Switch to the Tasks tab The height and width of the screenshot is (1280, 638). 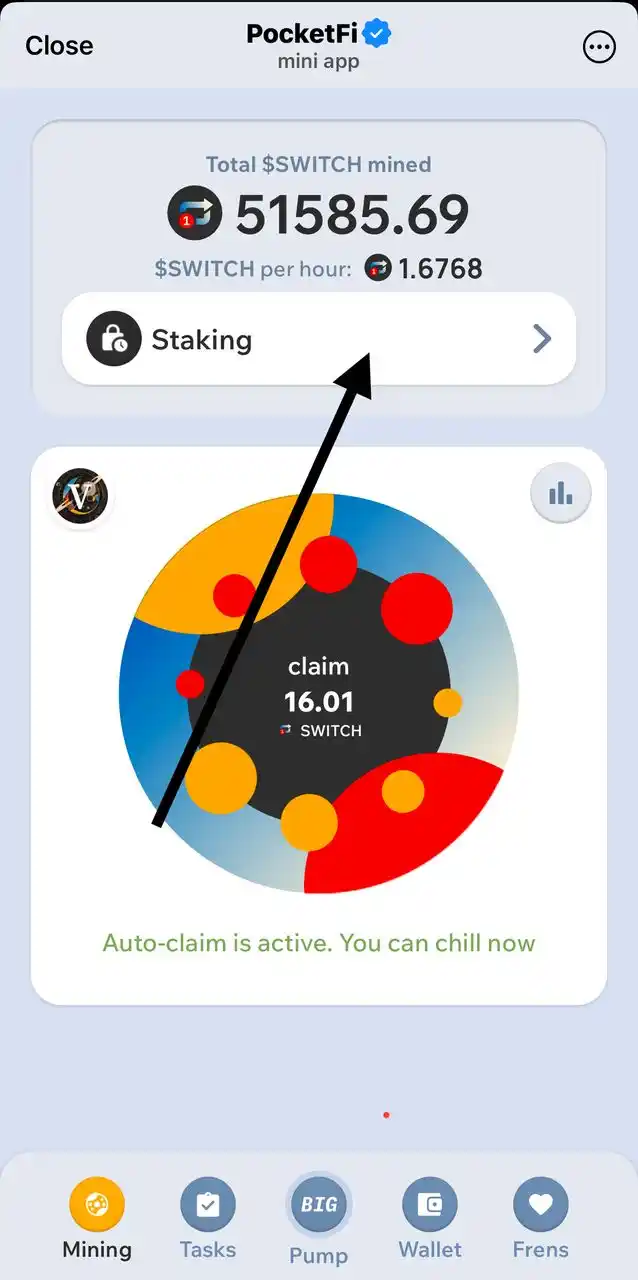(x=208, y=1218)
